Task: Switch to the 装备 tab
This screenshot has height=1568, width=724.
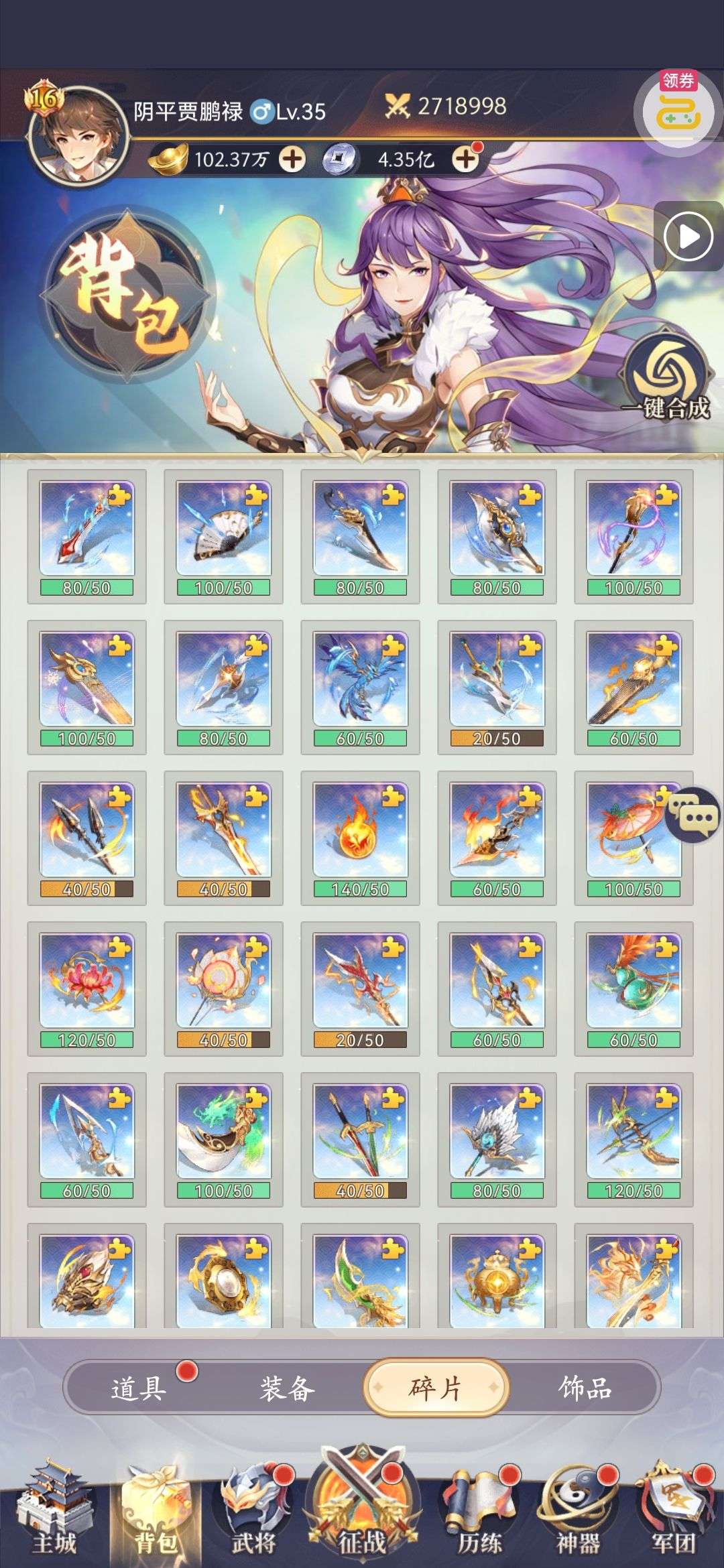Action: pos(287,1389)
